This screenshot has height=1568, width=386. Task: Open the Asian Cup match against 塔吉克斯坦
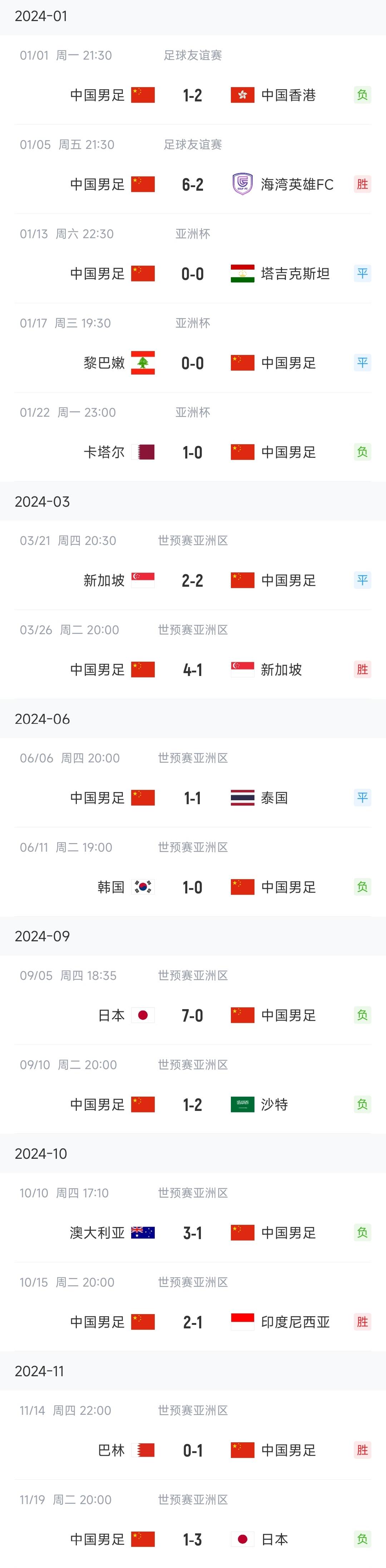[192, 274]
